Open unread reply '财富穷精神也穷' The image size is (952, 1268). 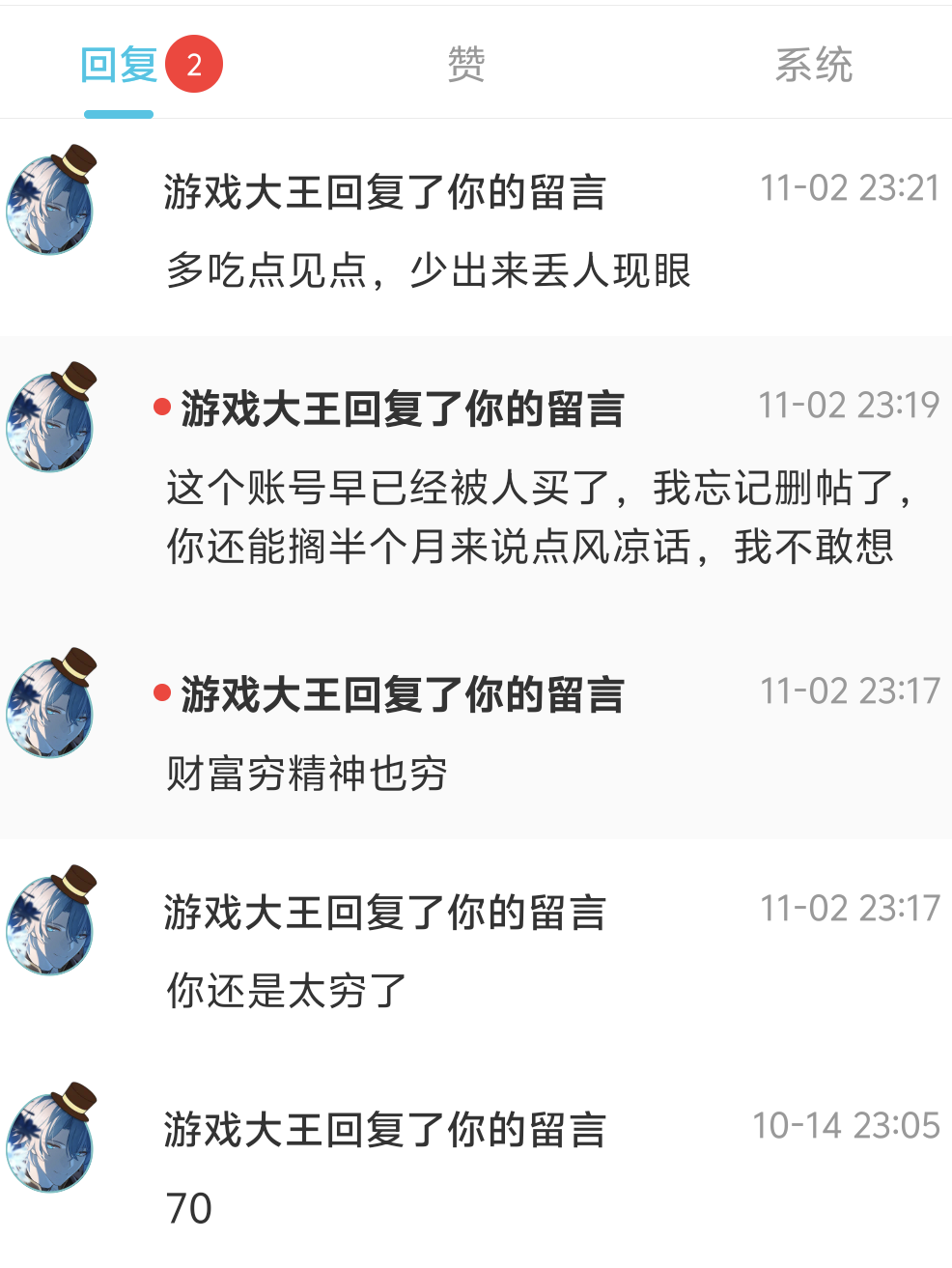coord(307,773)
